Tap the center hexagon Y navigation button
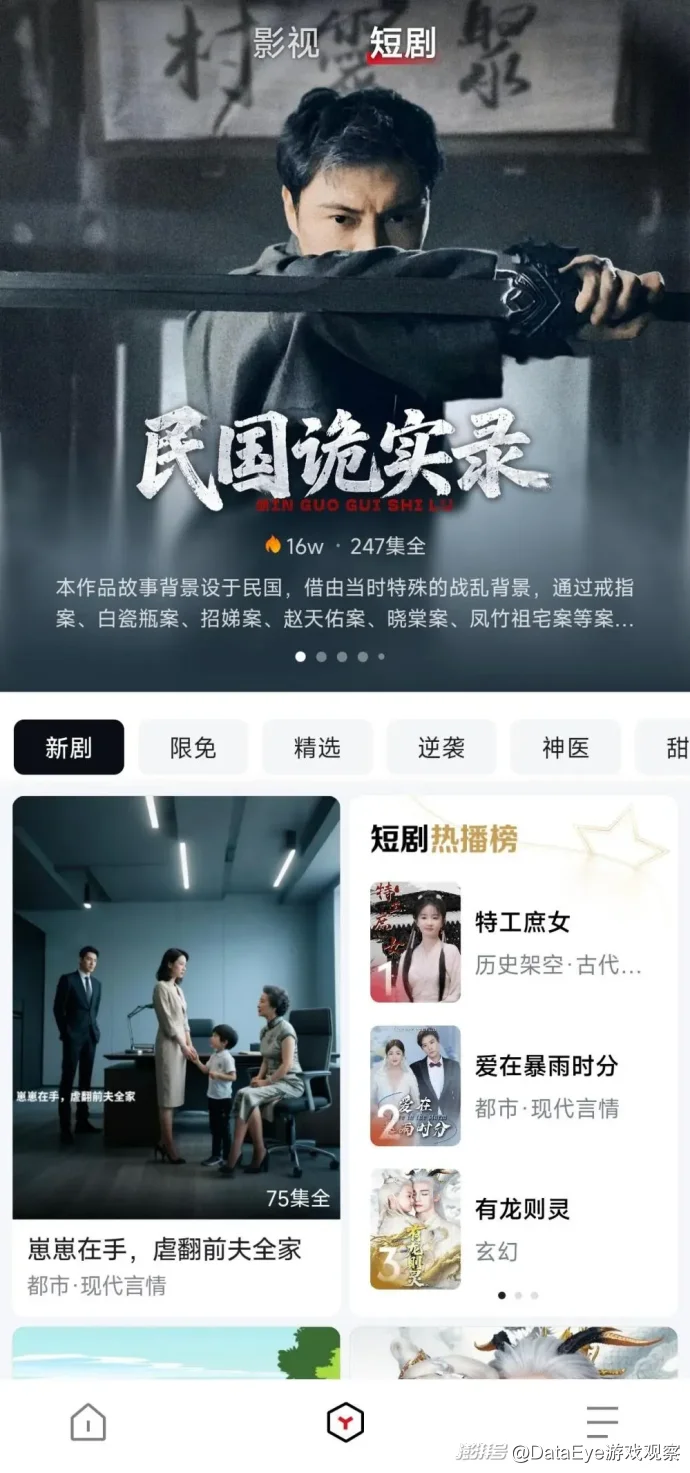 pos(345,1422)
